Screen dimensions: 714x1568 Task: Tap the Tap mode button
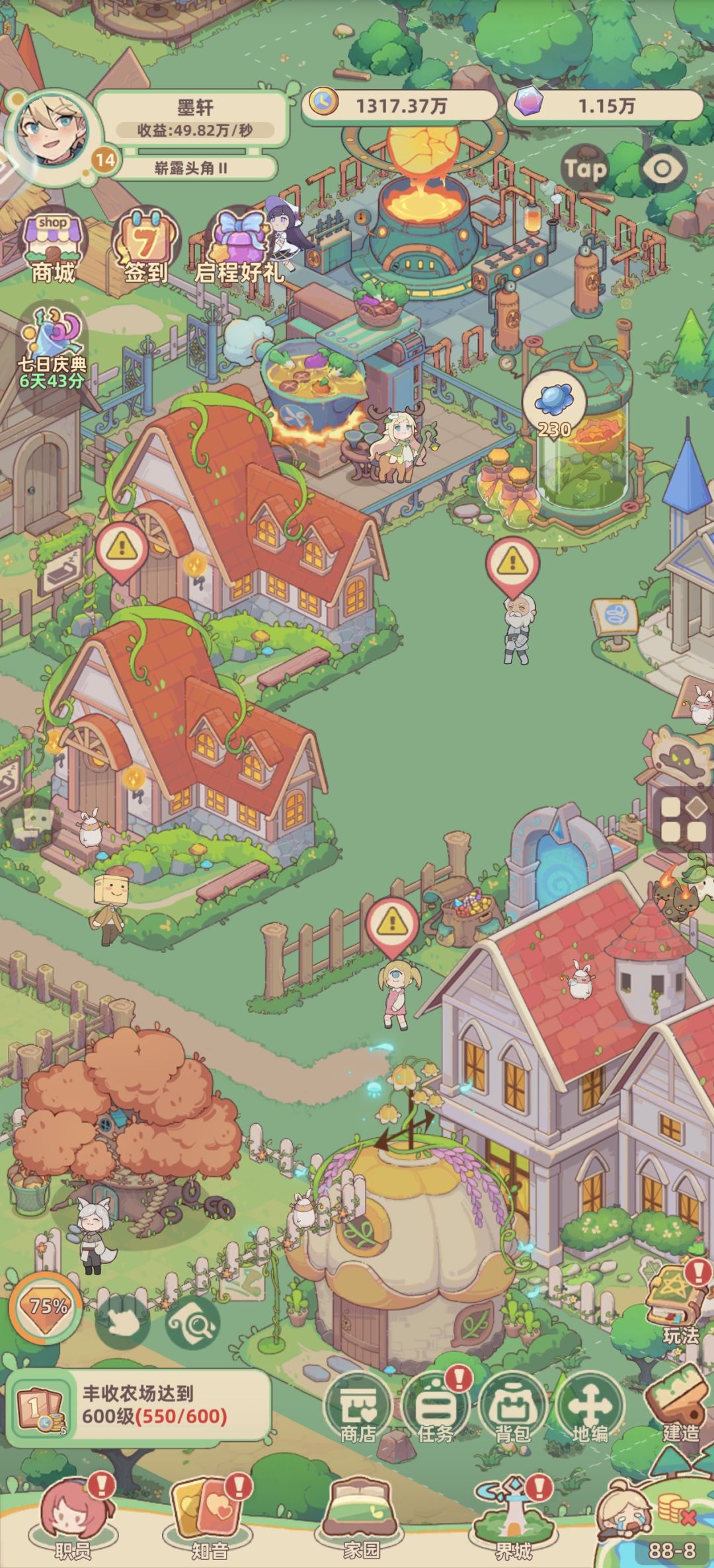[x=585, y=169]
